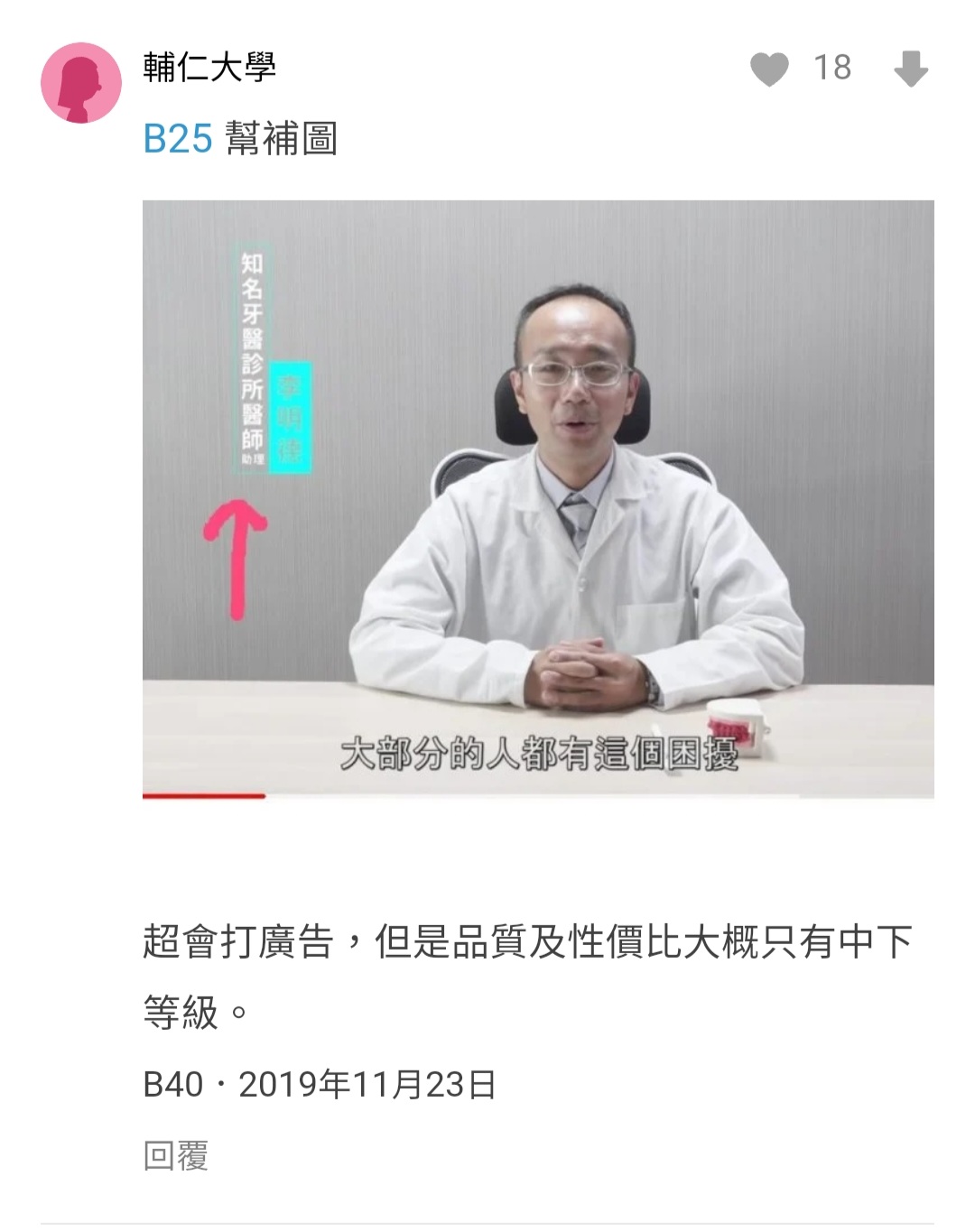975x1232 pixels.
Task: Like the 輔仁大學 comment
Action: coord(769,69)
